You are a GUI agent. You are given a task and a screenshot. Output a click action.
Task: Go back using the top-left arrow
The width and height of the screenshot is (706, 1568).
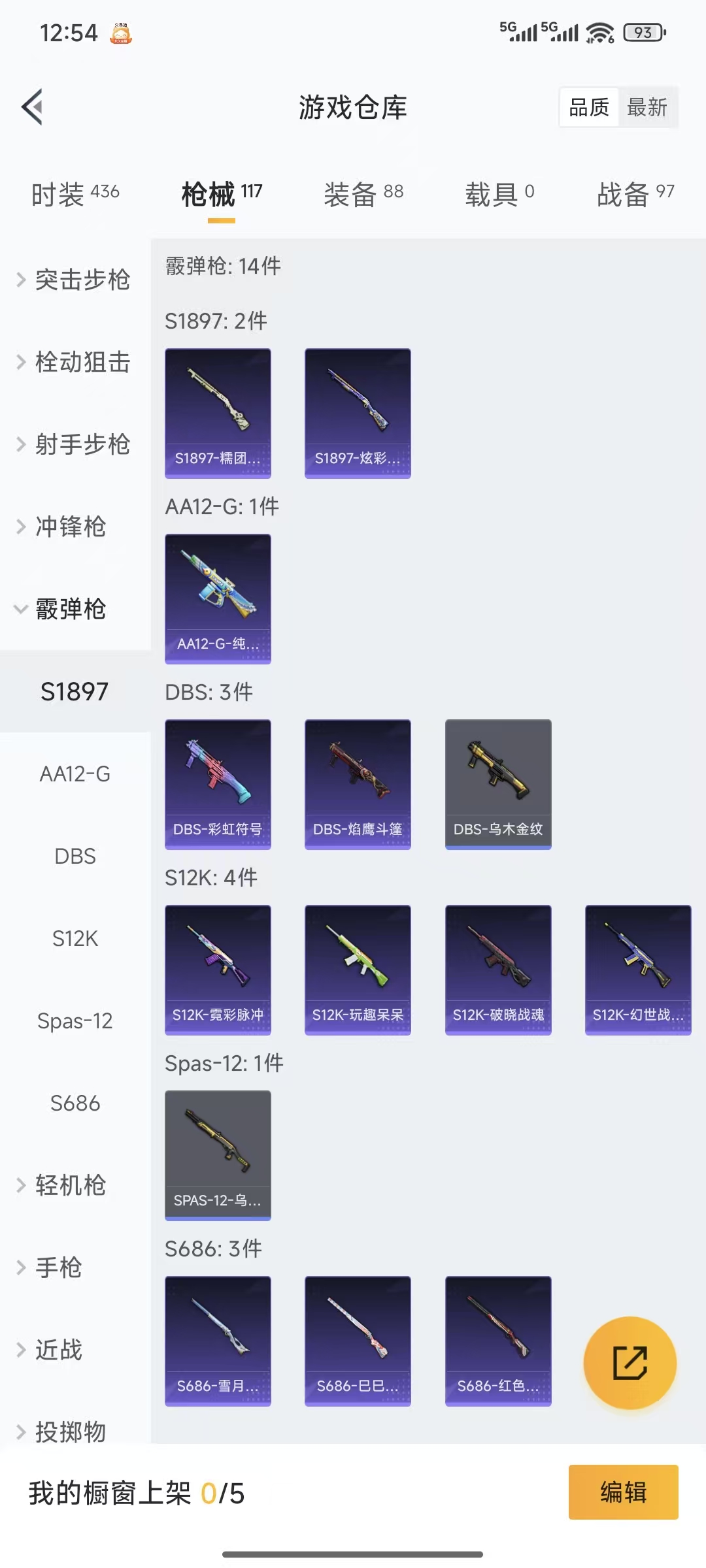[x=33, y=107]
